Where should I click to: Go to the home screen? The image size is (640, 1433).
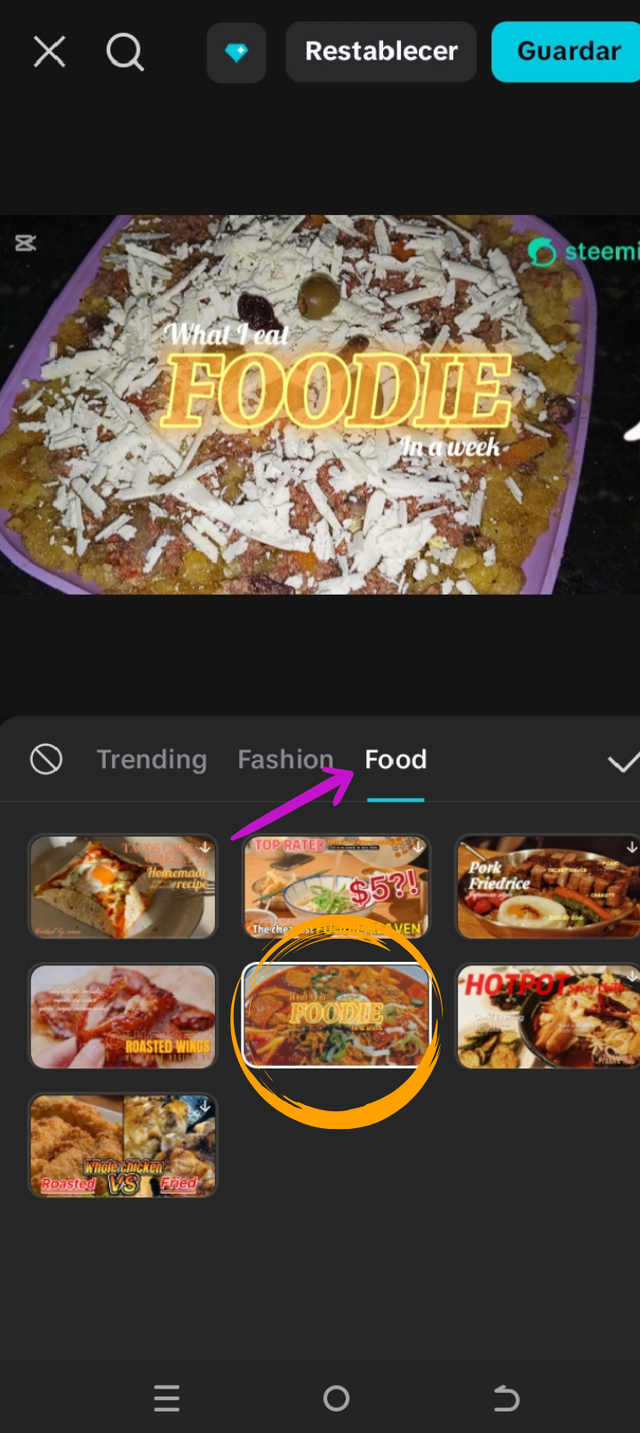pos(336,1398)
